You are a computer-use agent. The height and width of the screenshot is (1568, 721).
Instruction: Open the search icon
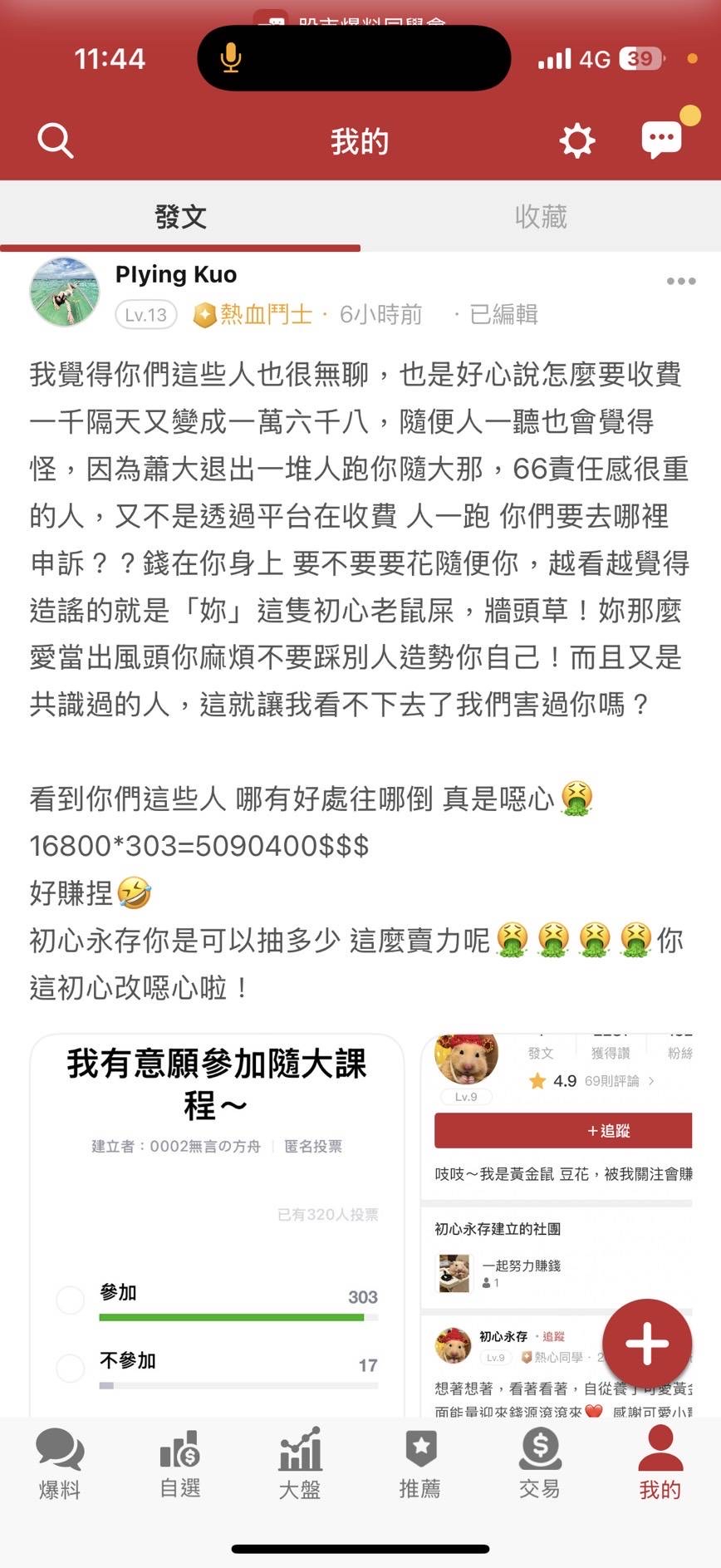(56, 140)
